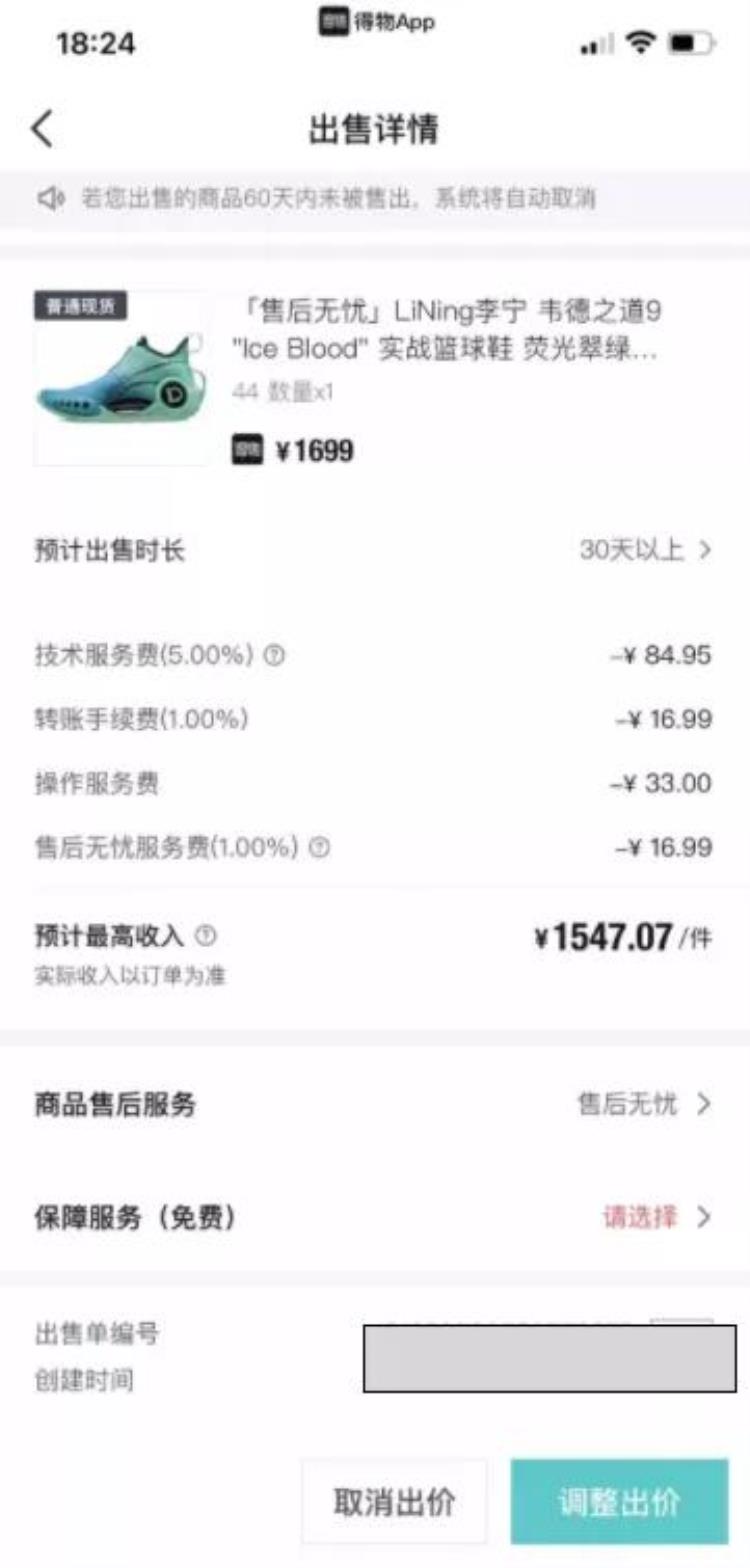This screenshot has height=1568, width=750.
Task: Go back from 出售详情 page
Action: tap(42, 130)
